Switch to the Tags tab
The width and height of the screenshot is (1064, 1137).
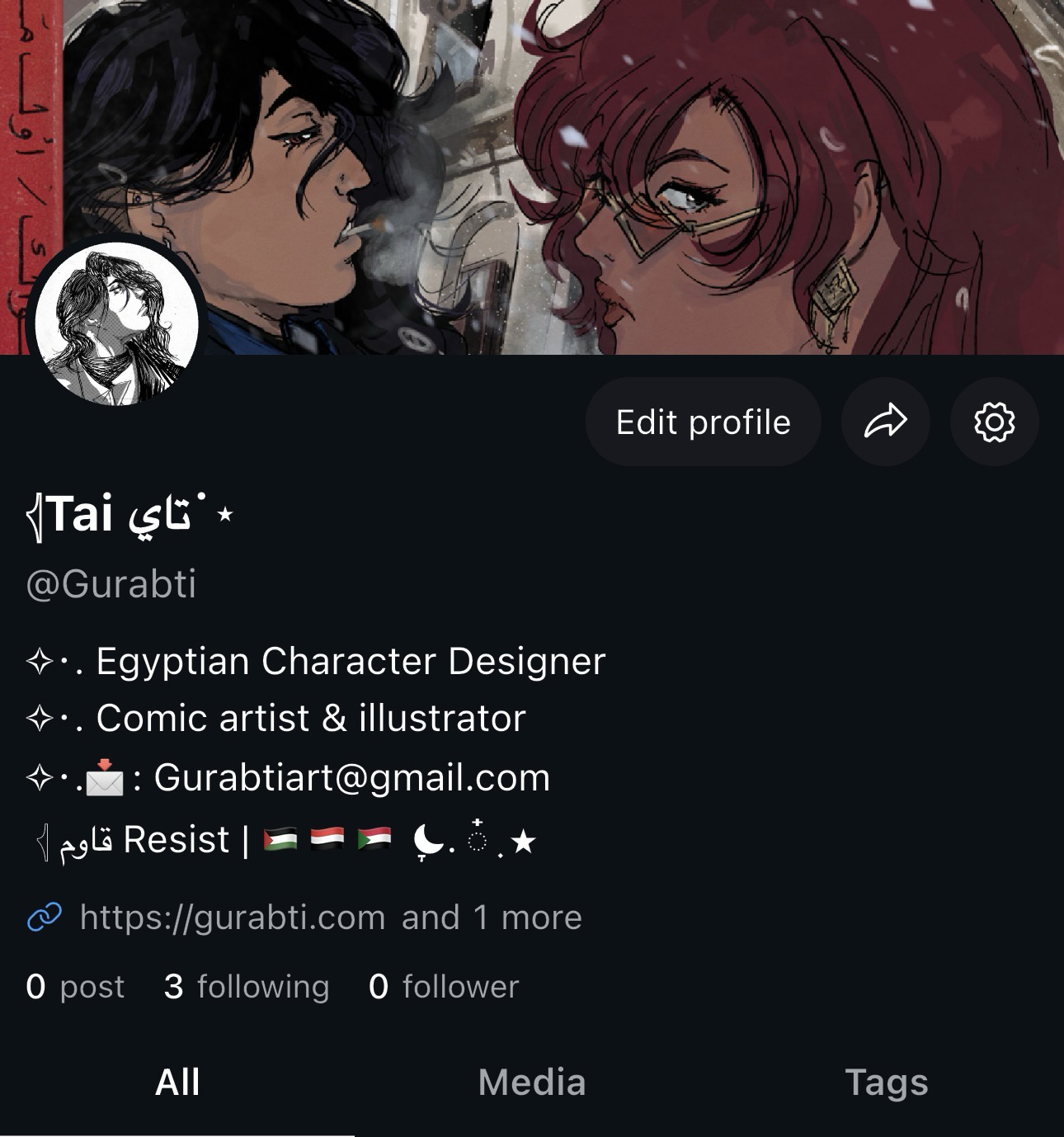[887, 1083]
